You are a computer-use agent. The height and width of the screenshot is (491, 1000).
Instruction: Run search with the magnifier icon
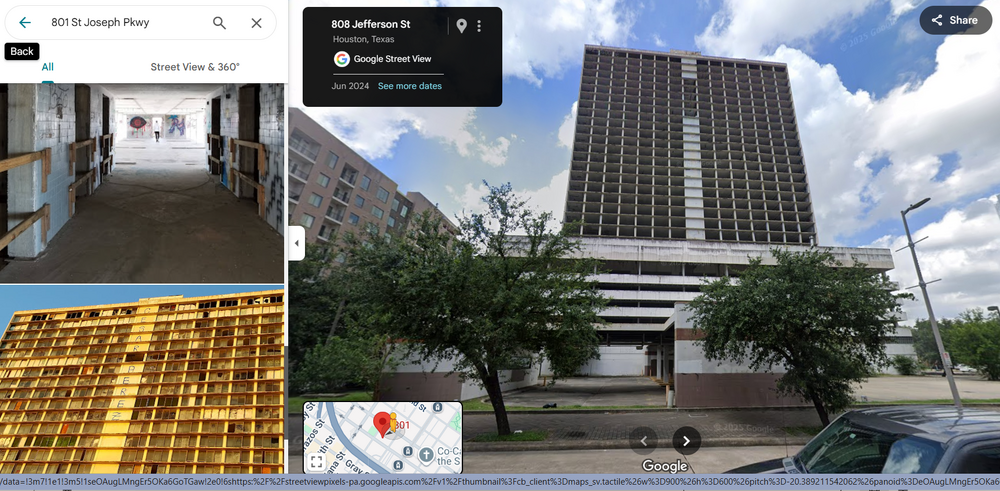219,22
